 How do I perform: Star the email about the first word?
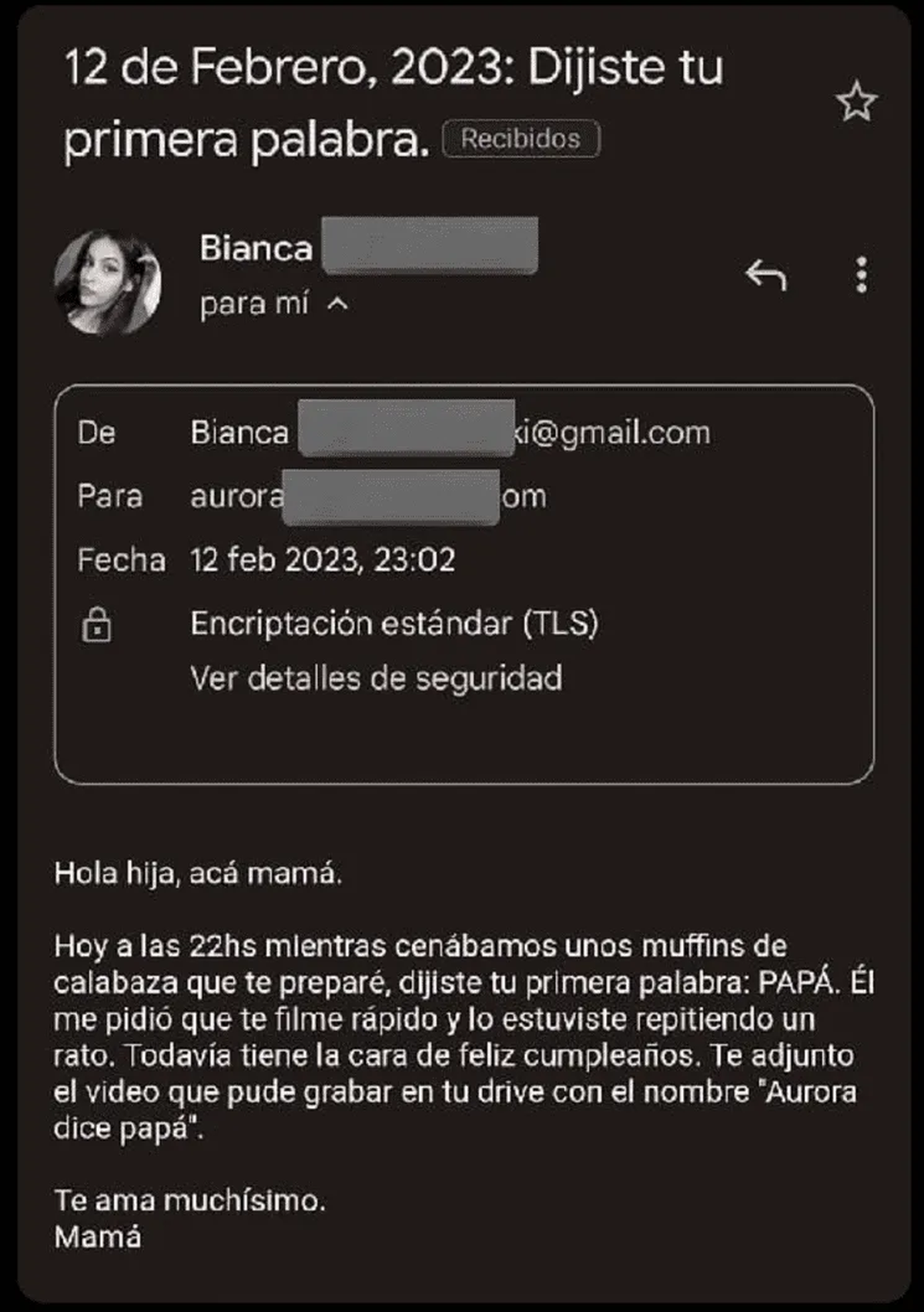857,101
